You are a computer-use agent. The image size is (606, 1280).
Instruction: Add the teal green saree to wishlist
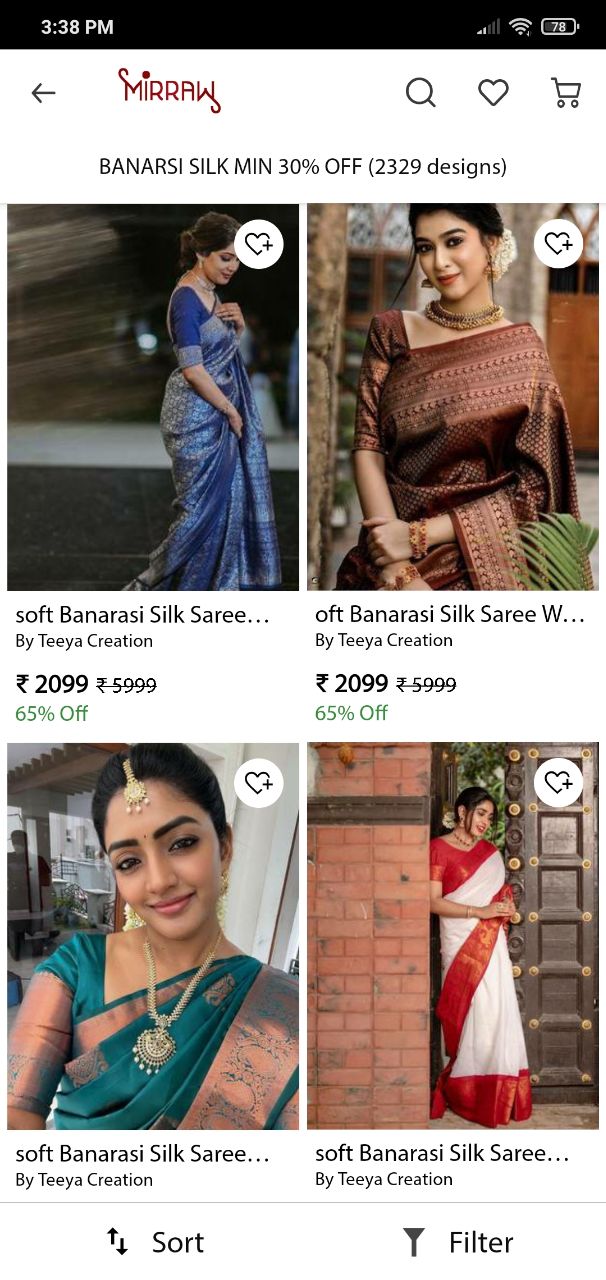click(259, 782)
